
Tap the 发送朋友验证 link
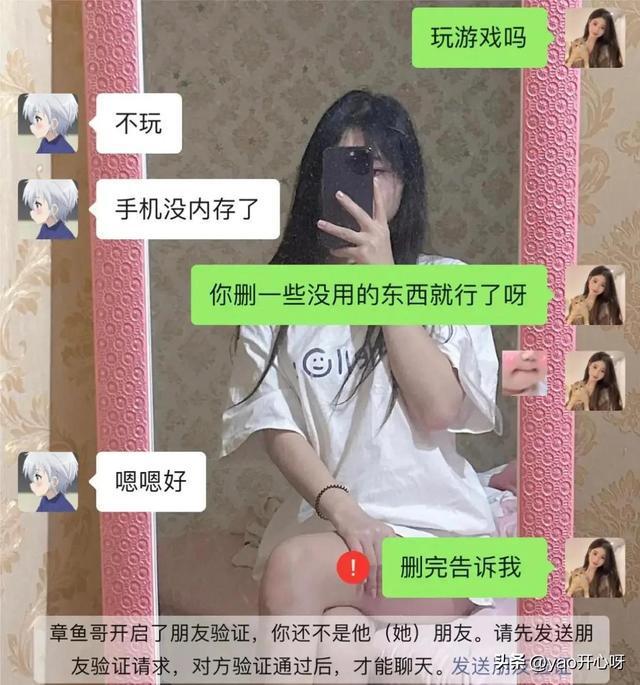coord(478,664)
